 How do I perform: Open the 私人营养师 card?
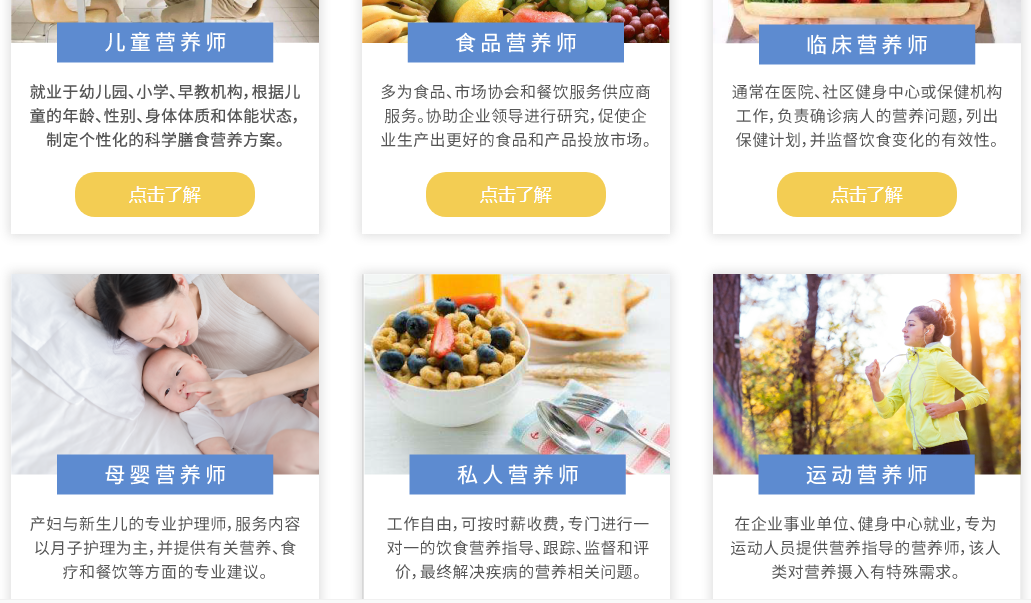coord(517,474)
